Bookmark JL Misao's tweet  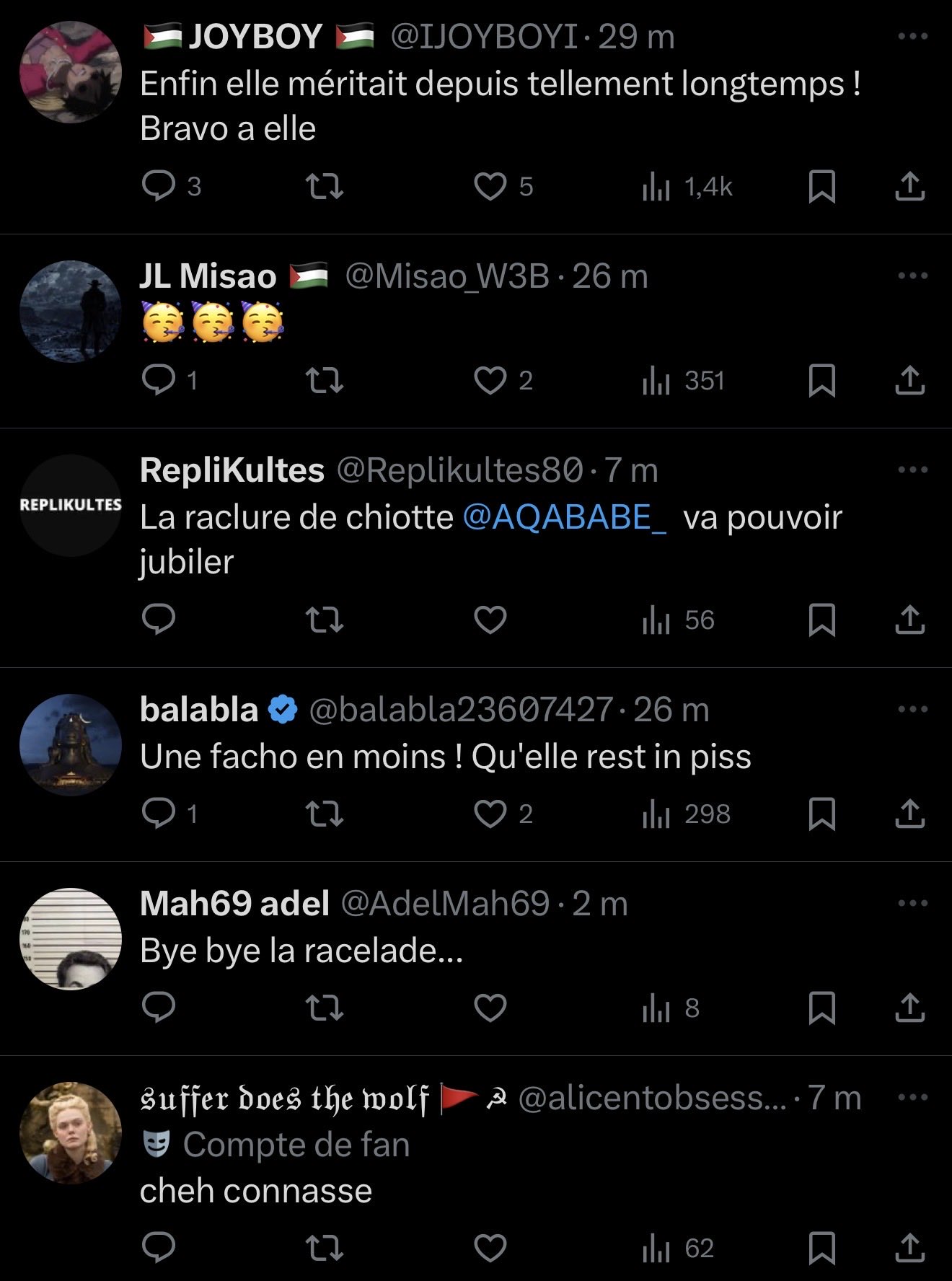pyautogui.click(x=822, y=380)
